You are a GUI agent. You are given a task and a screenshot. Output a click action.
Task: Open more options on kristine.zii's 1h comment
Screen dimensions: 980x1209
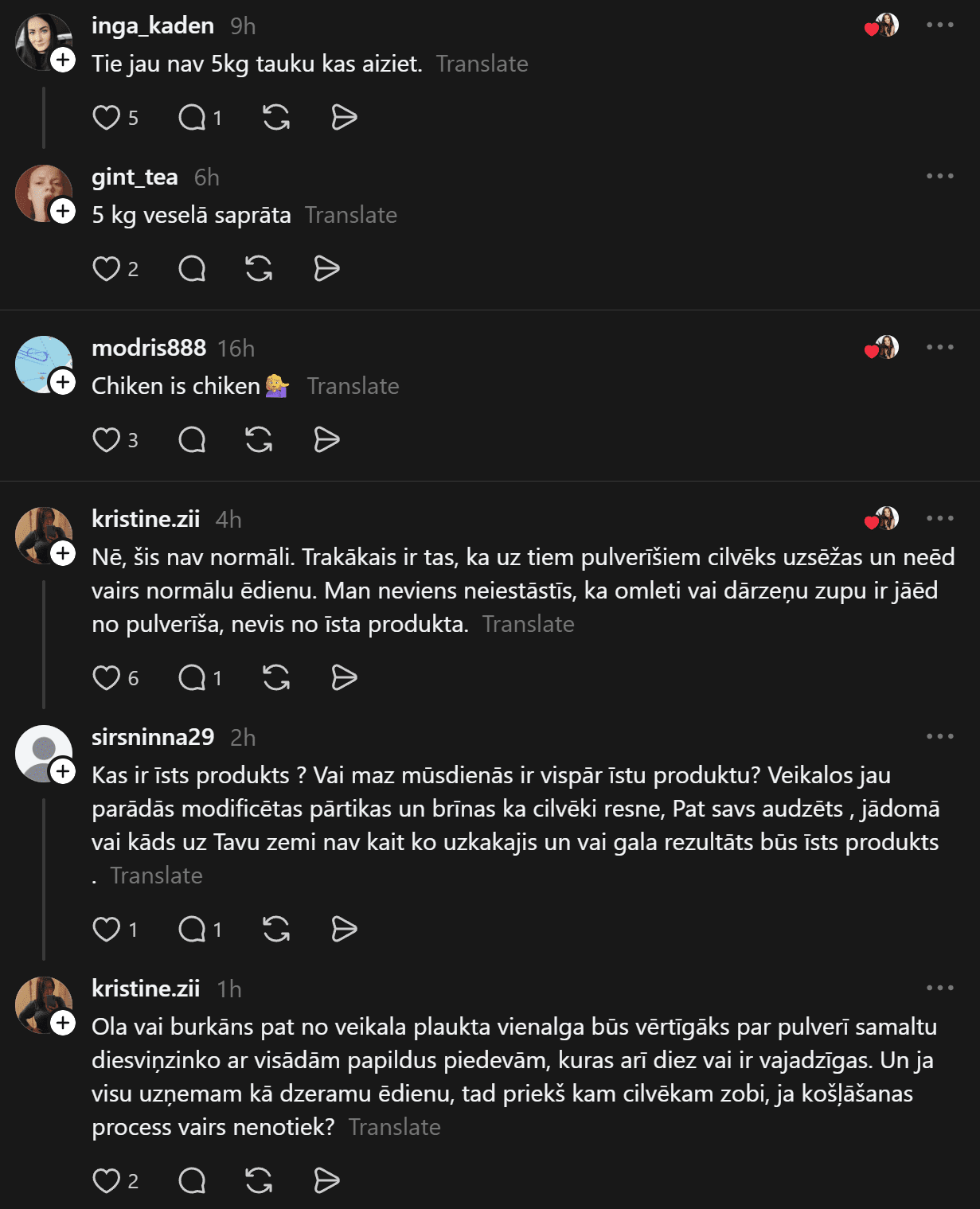939,989
